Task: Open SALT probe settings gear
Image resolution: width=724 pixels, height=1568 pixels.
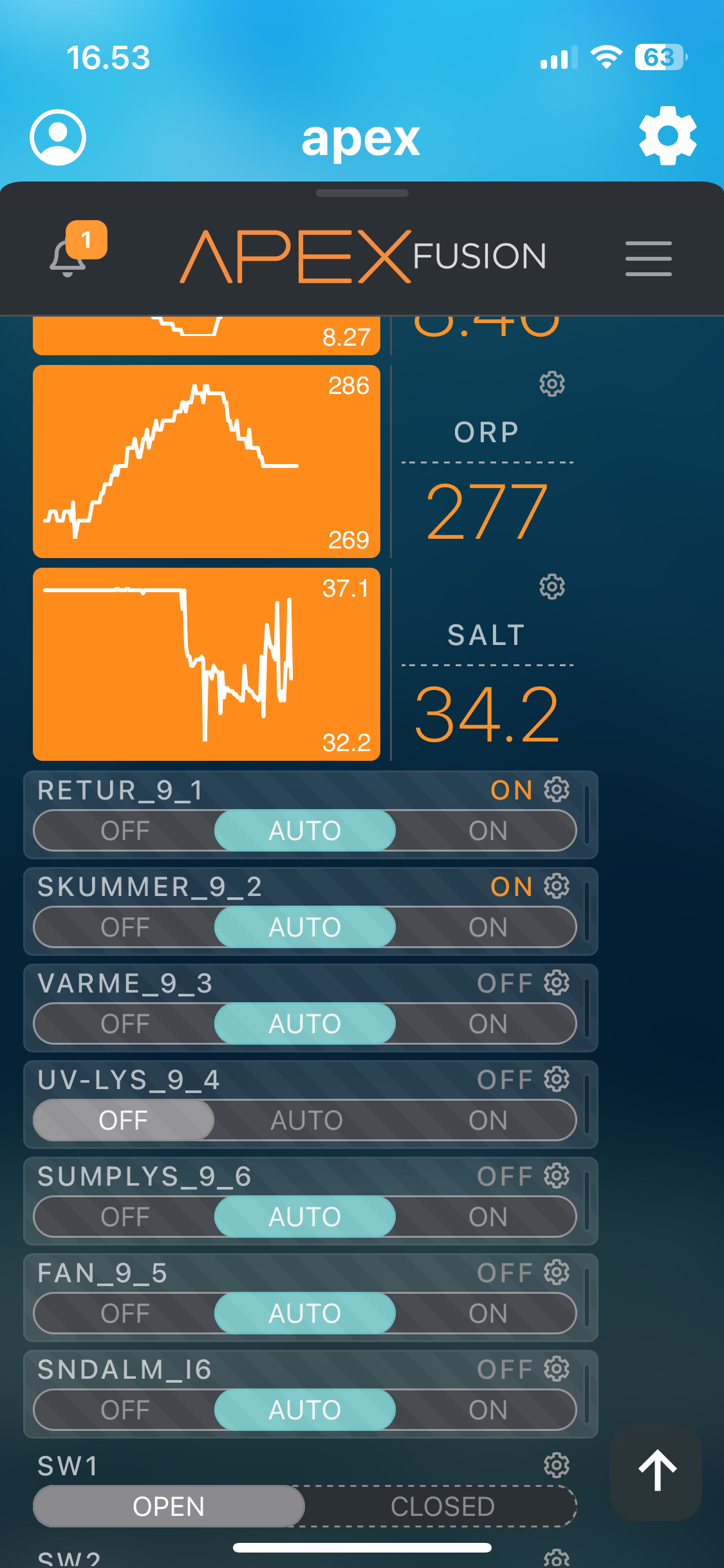Action: (x=552, y=586)
